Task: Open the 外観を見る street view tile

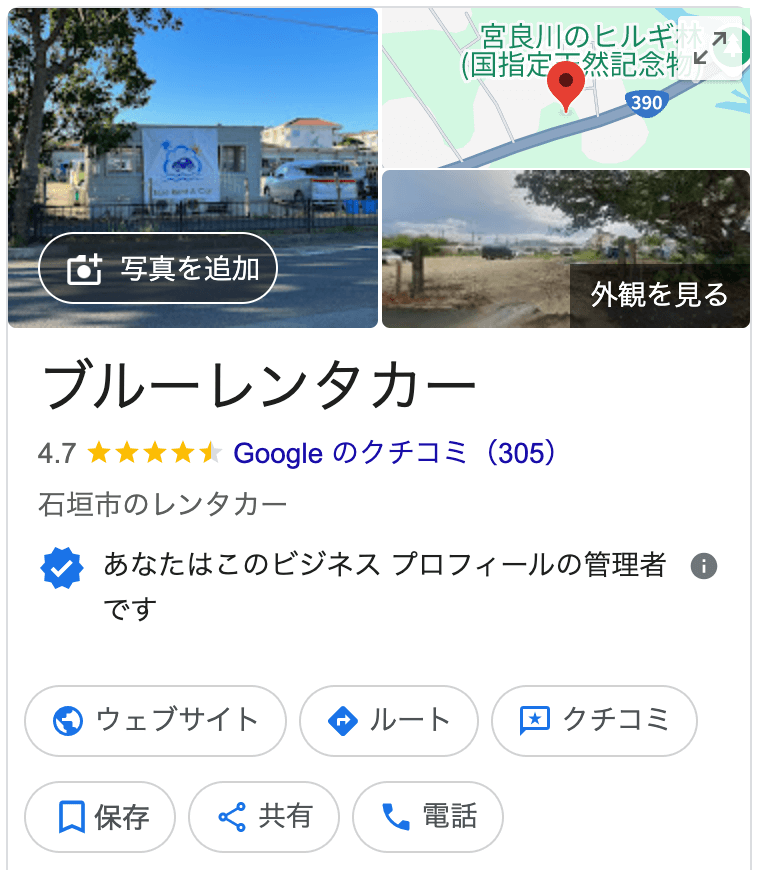Action: pos(659,294)
